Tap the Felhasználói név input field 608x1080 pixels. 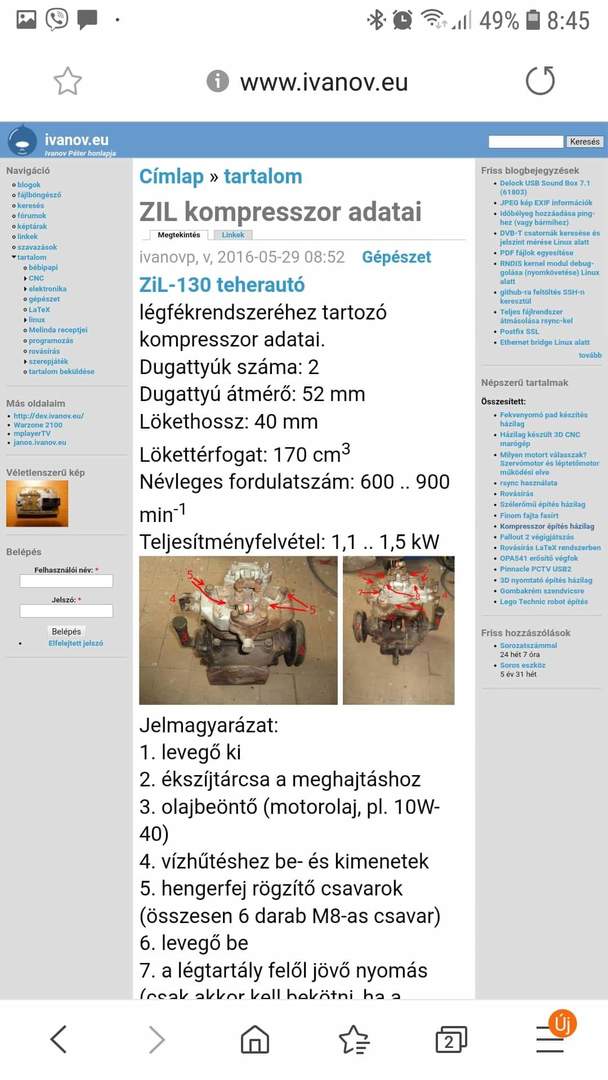click(66, 580)
